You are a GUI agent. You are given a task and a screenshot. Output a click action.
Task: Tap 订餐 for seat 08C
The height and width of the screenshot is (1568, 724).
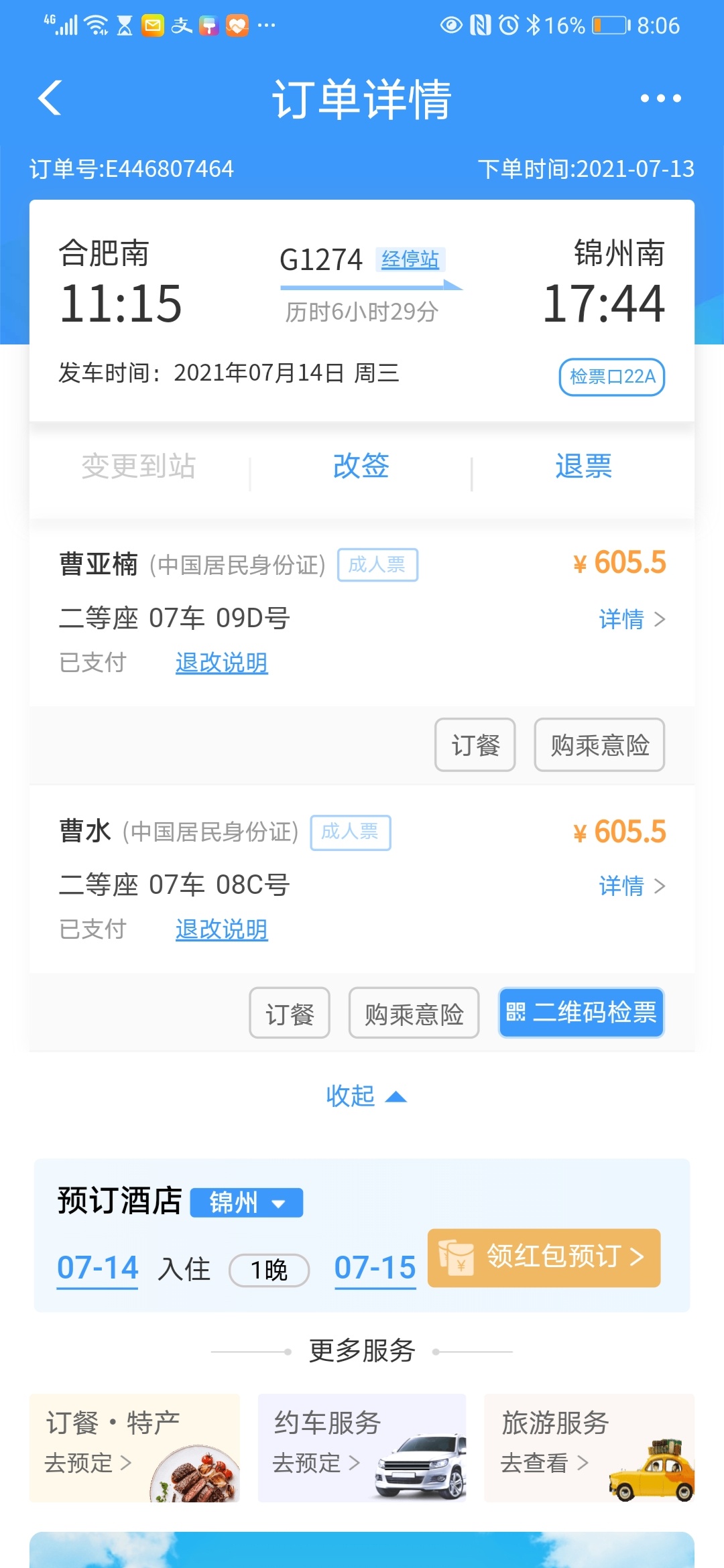point(290,1013)
